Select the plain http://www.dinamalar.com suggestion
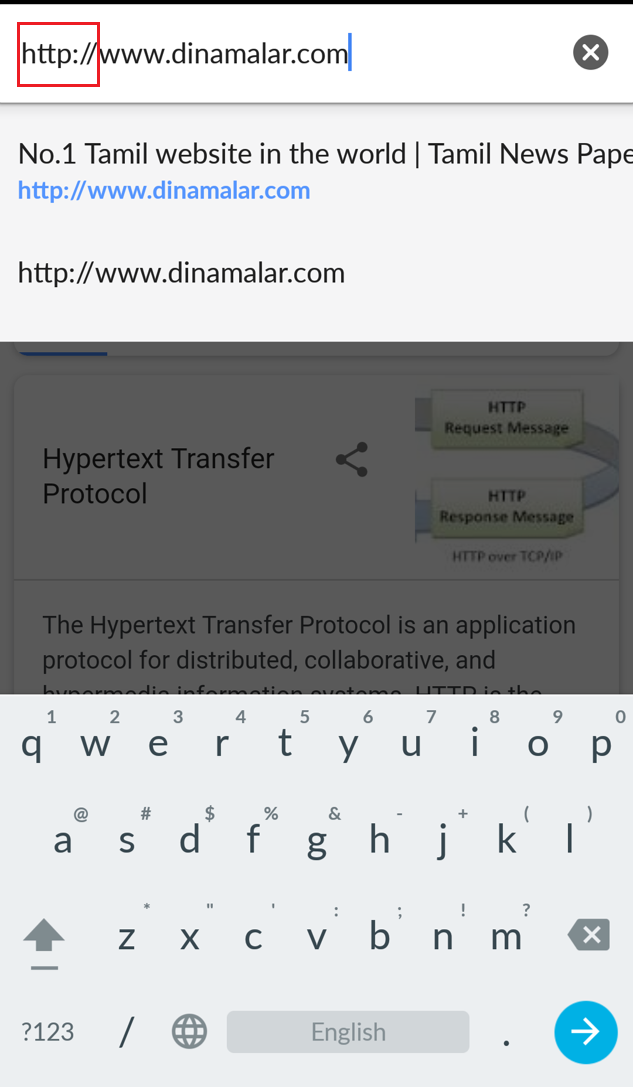The height and width of the screenshot is (1087, 633). (x=182, y=273)
